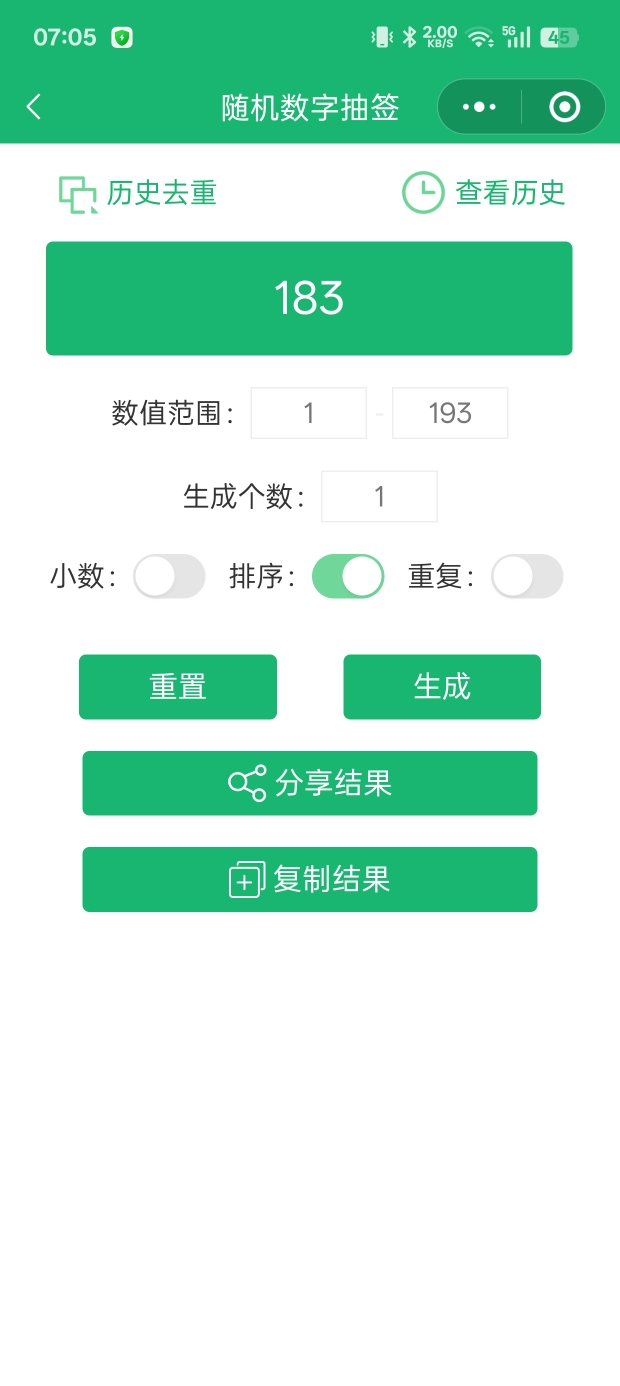Edit the 生成个数 count field
This screenshot has width=620, height=1386.
(379, 496)
